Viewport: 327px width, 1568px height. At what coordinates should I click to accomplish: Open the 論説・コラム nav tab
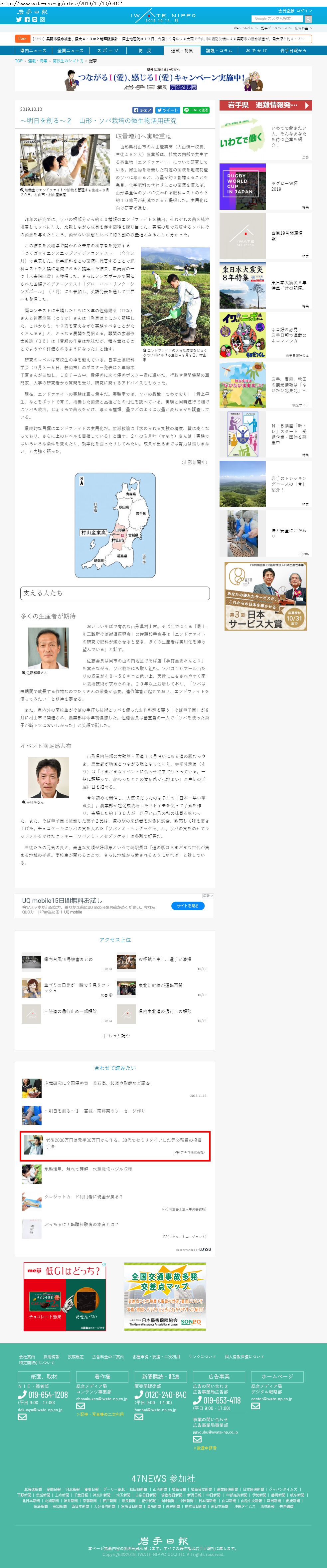[219, 51]
